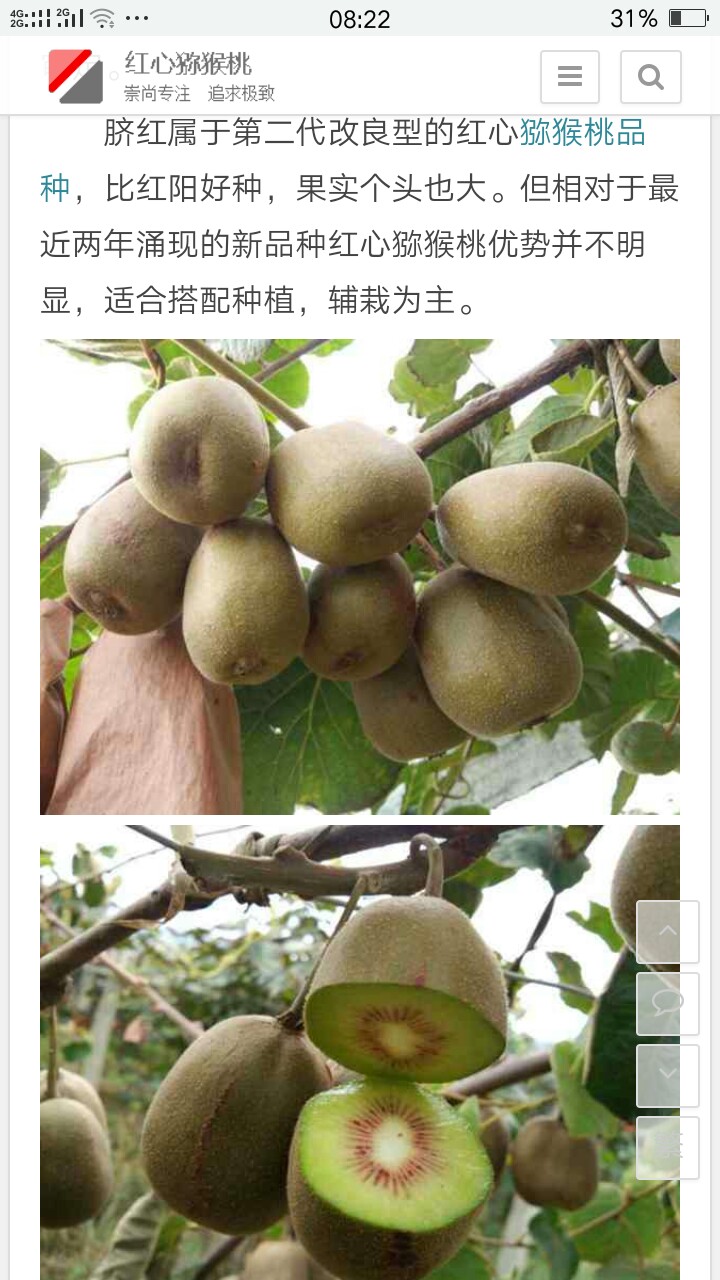
Task: Open comments via the floating speech-bubble button
Action: tap(667, 1004)
